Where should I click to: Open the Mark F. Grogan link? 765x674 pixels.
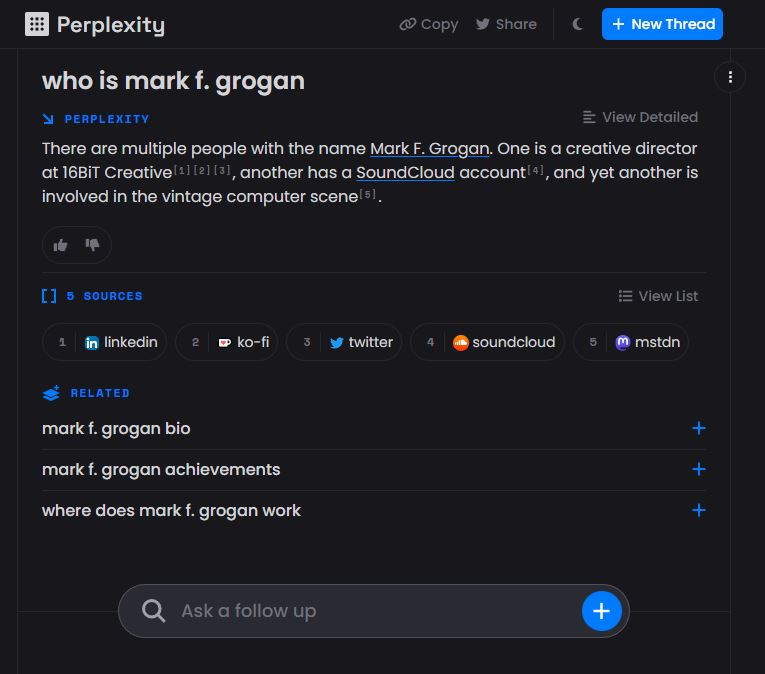tap(429, 148)
